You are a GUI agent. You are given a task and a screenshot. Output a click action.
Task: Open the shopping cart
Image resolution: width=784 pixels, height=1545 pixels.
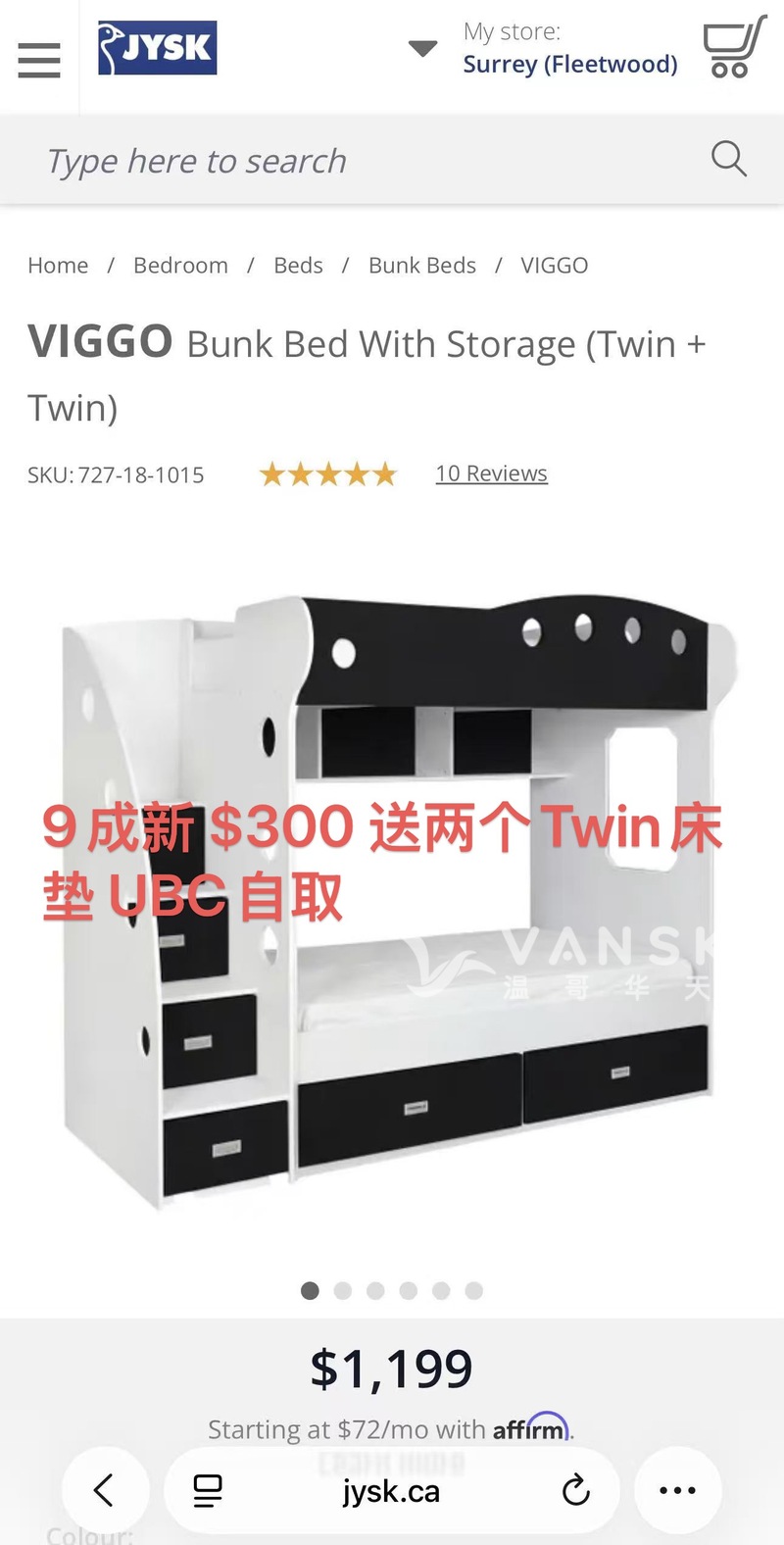pyautogui.click(x=734, y=47)
